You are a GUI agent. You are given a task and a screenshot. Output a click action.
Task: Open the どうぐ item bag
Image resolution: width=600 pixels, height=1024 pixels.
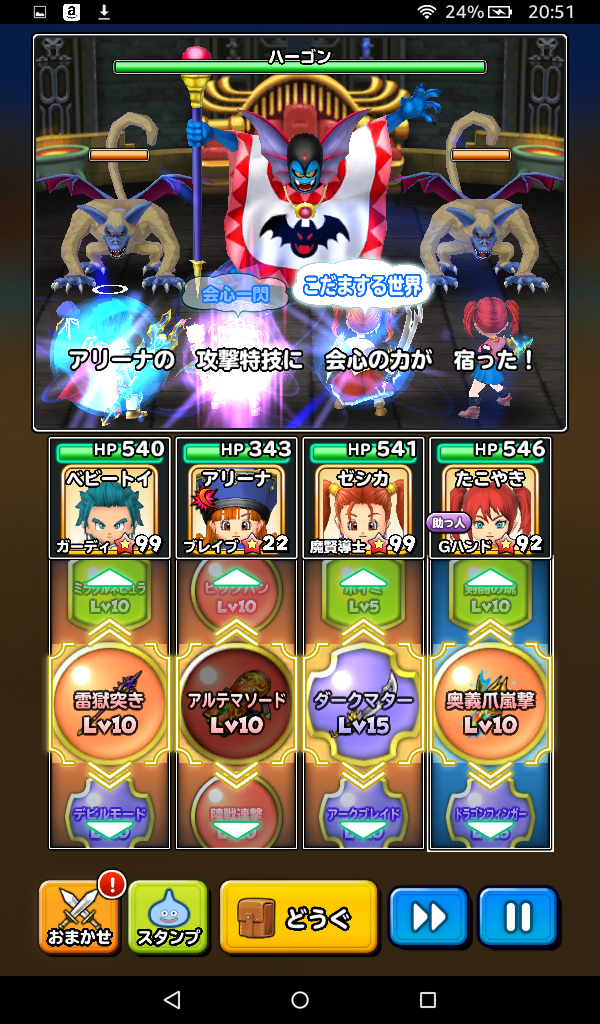point(299,917)
